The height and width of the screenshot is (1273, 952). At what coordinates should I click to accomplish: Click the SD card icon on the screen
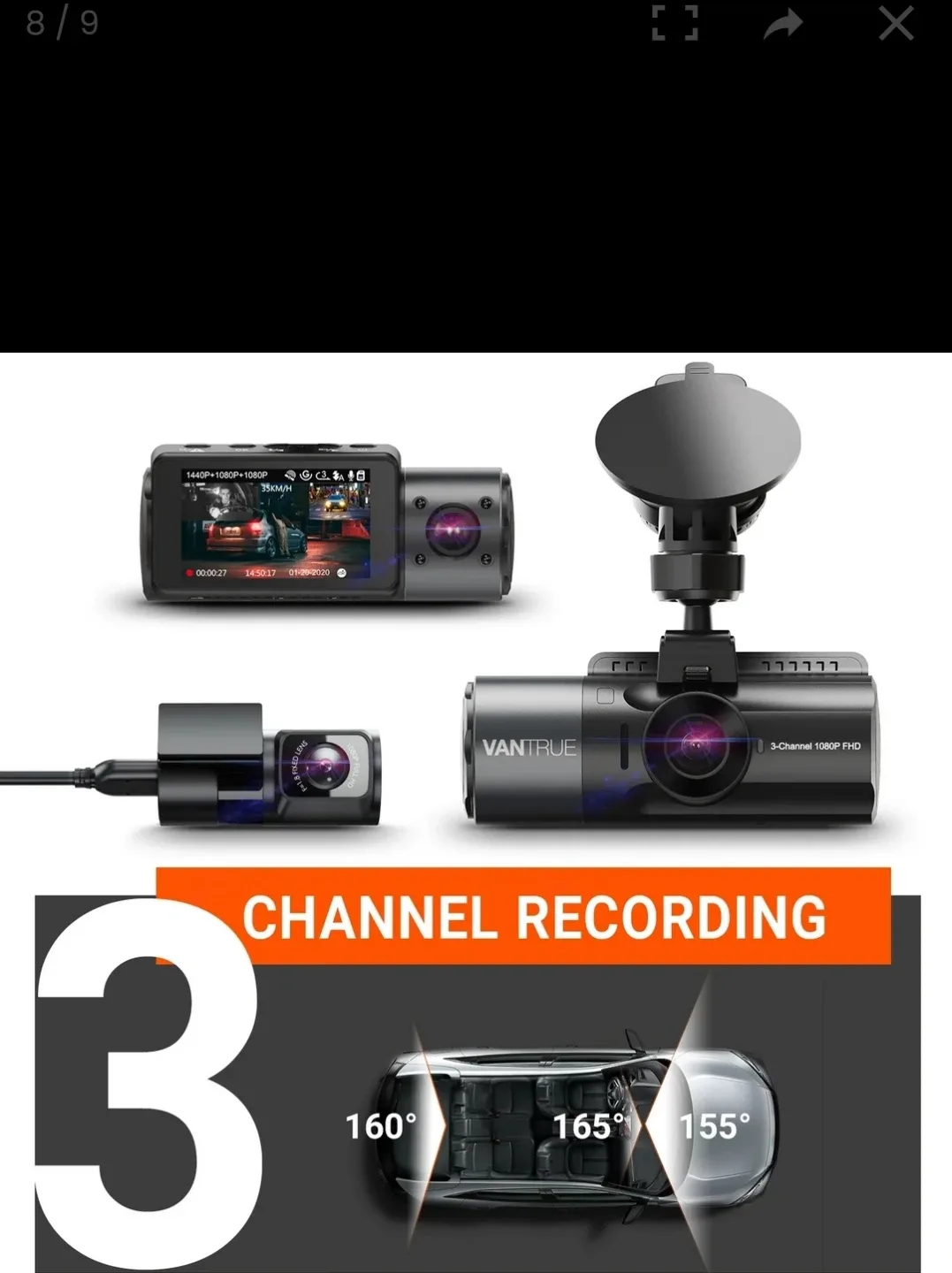point(360,475)
